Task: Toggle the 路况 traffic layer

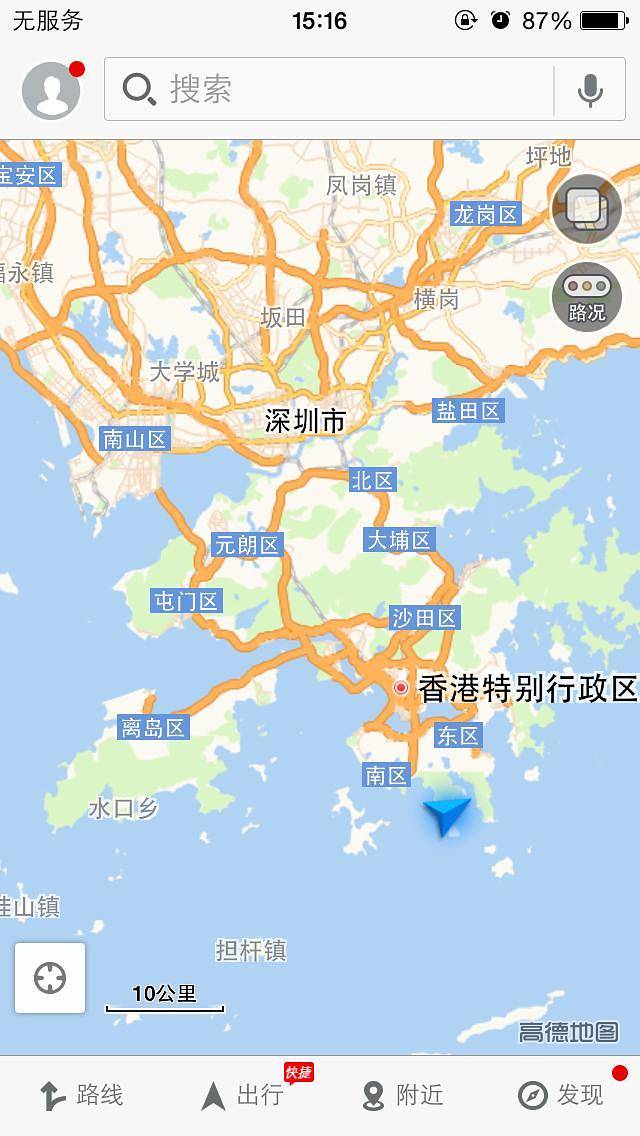Action: pyautogui.click(x=587, y=297)
